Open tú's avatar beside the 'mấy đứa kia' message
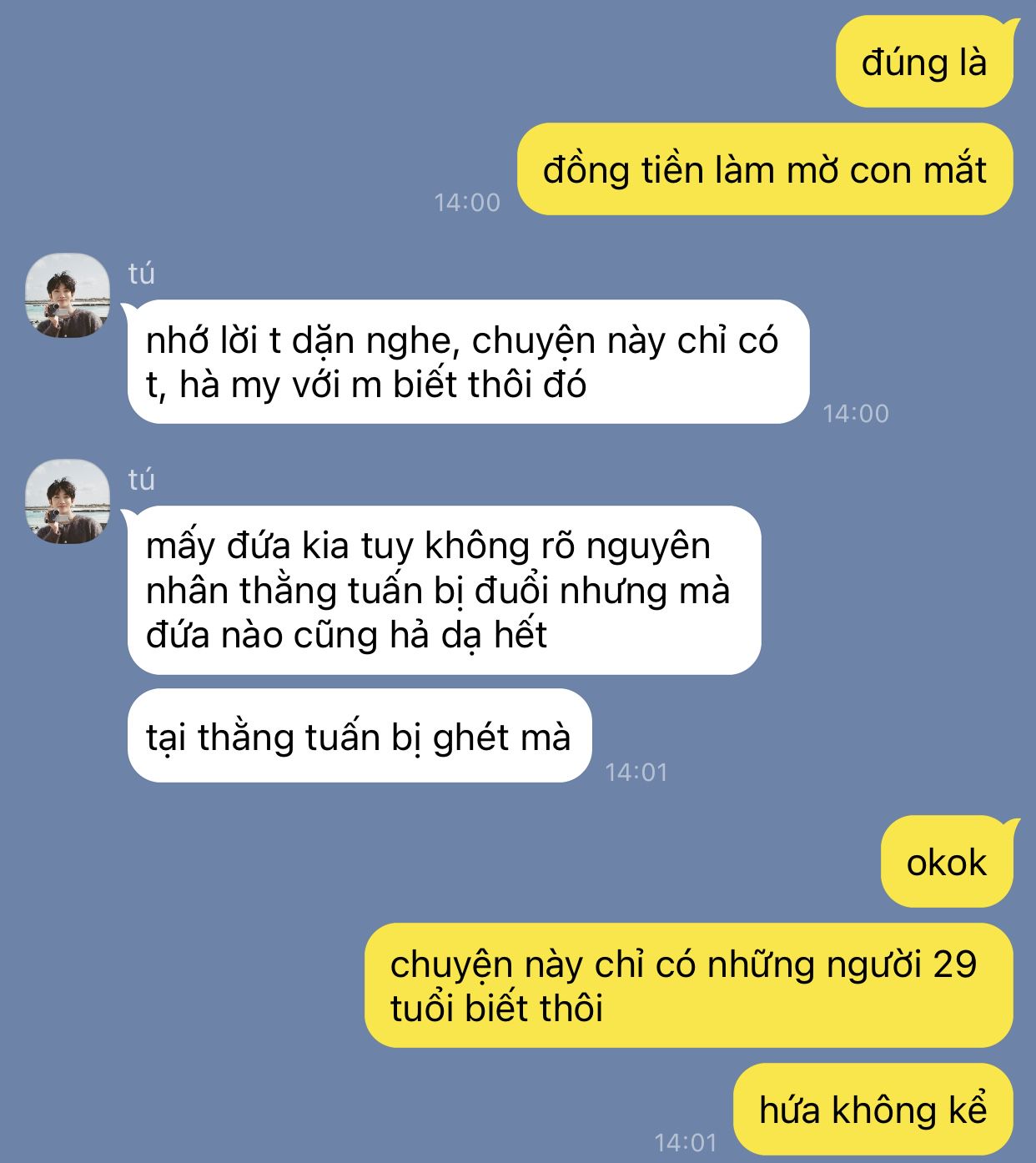Image resolution: width=1036 pixels, height=1163 pixels. pyautogui.click(x=67, y=502)
